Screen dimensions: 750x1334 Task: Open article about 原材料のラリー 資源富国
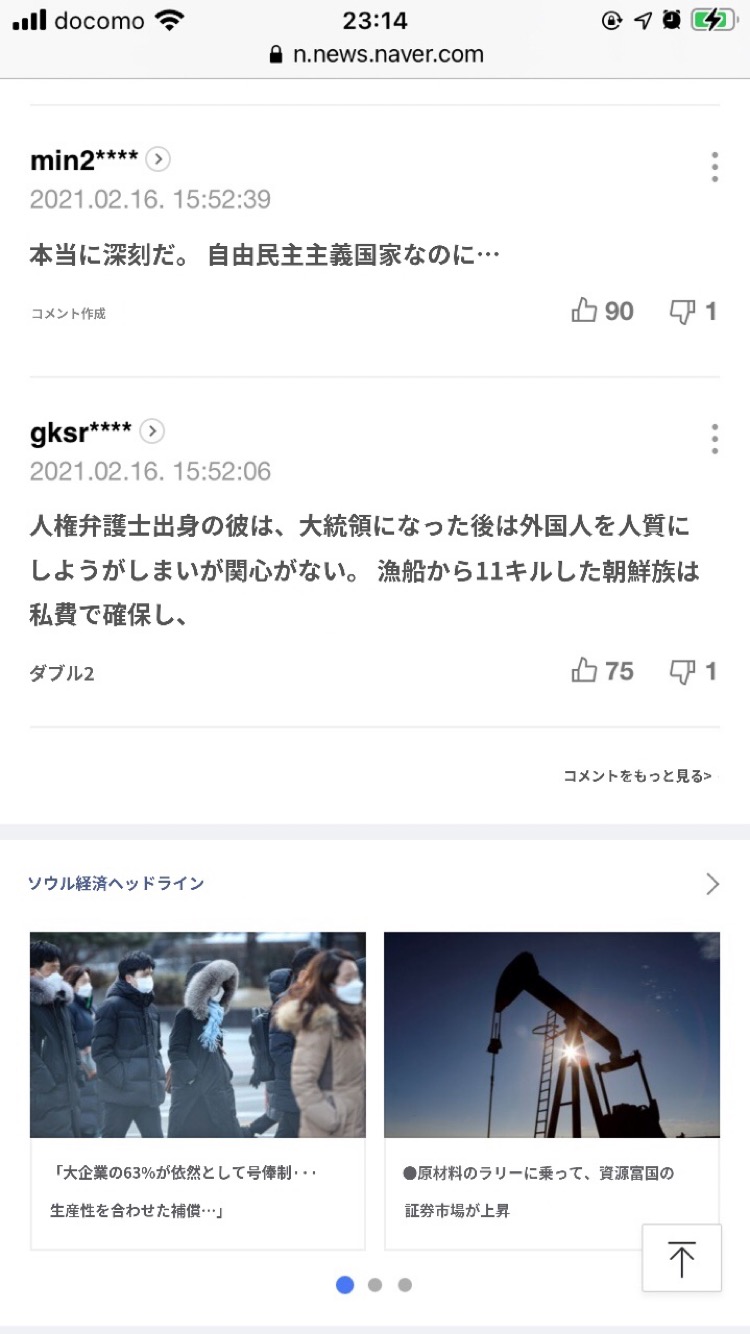[551, 1090]
